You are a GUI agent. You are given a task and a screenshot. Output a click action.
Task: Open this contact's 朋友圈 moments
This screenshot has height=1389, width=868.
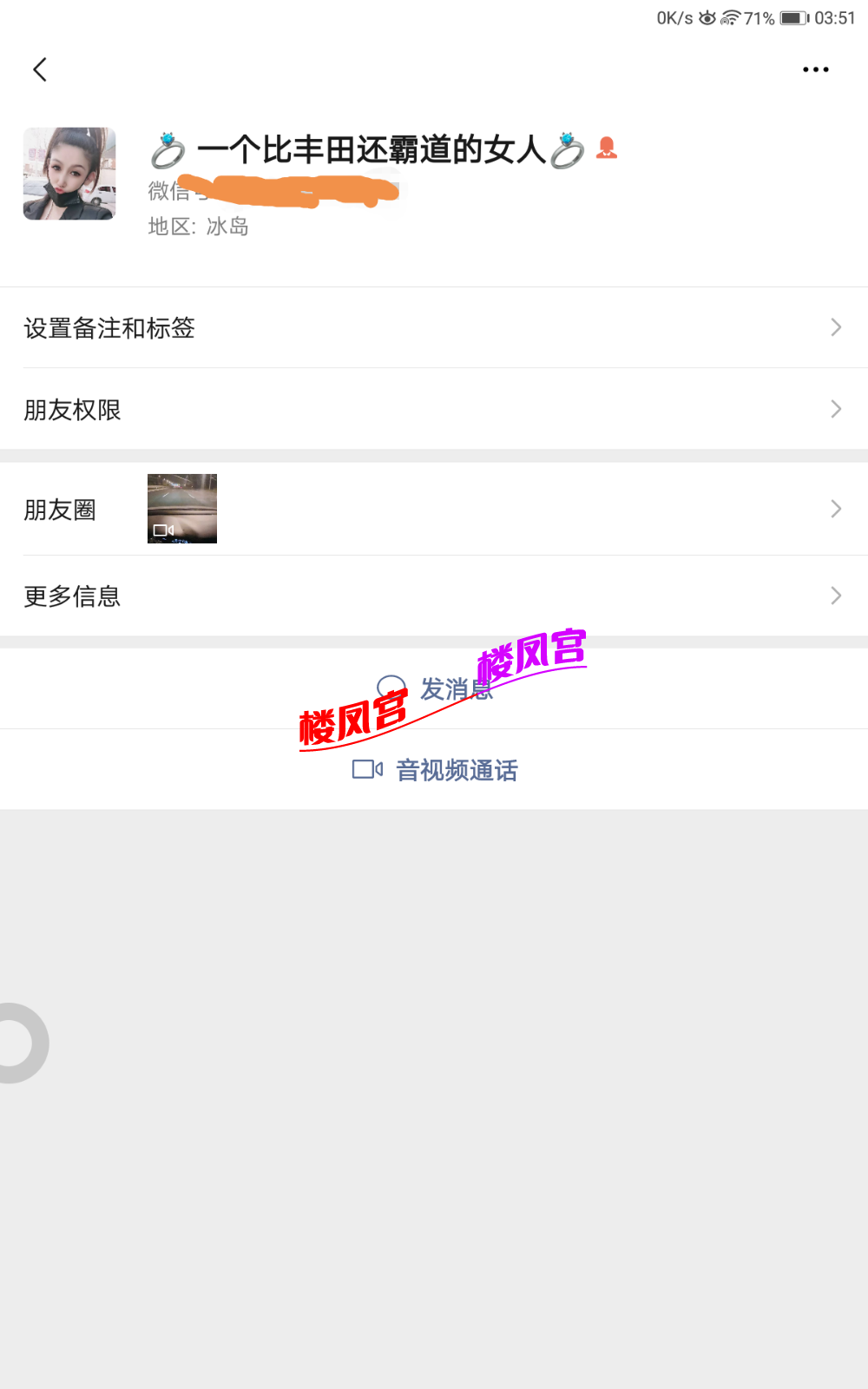[x=434, y=510]
